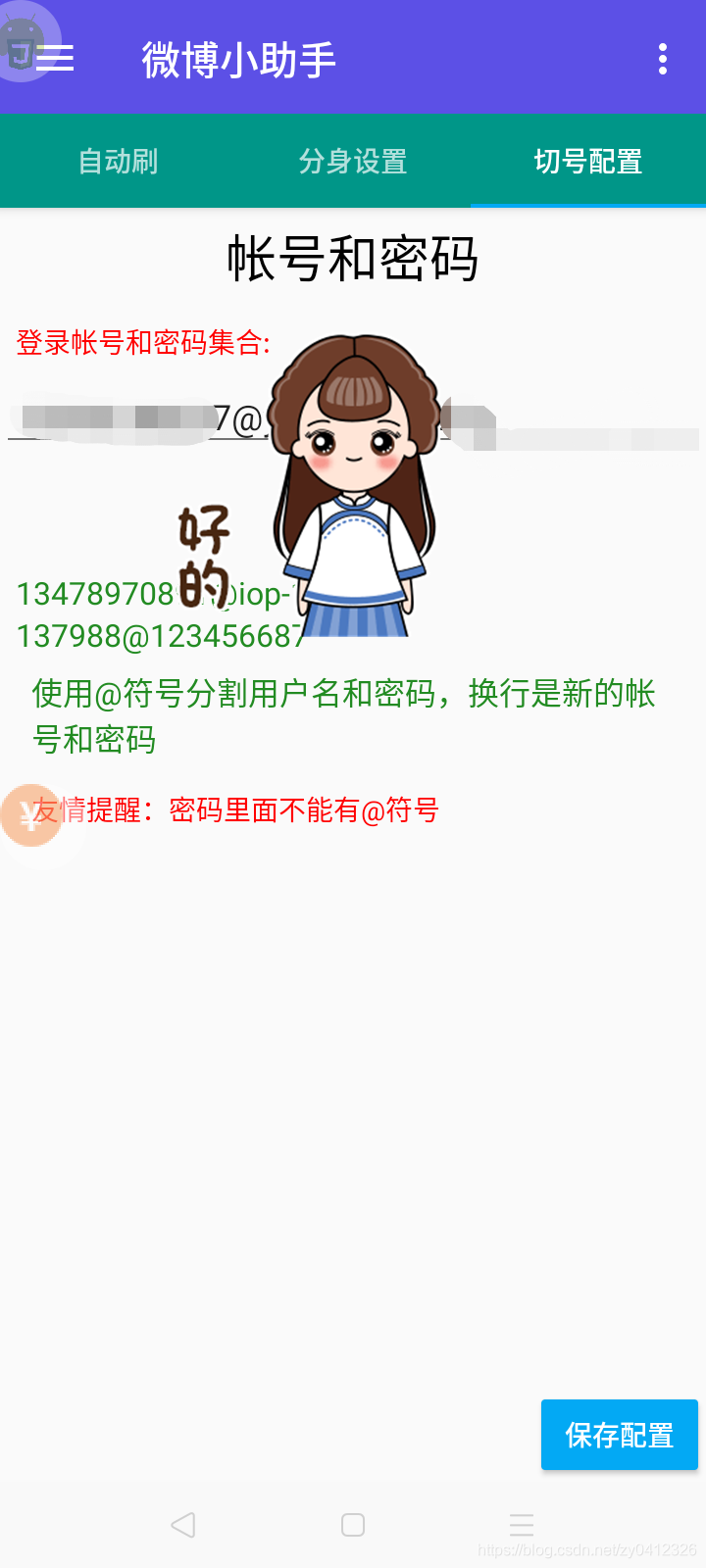The image size is (706, 1568).
Task: Go back with system back button
Action: 183,1525
